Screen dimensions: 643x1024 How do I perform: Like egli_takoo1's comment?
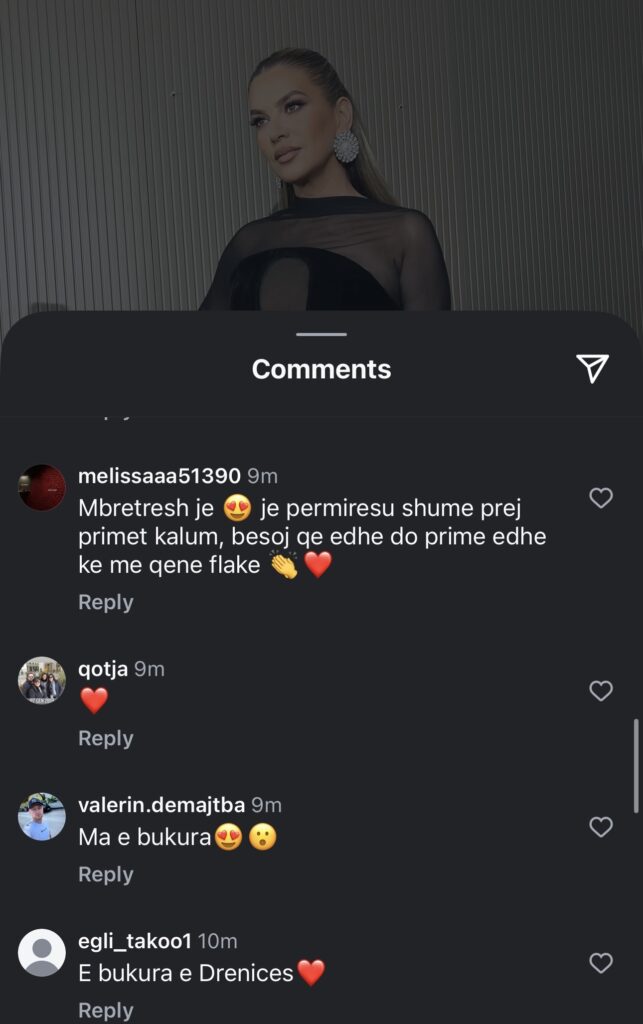pos(600,963)
